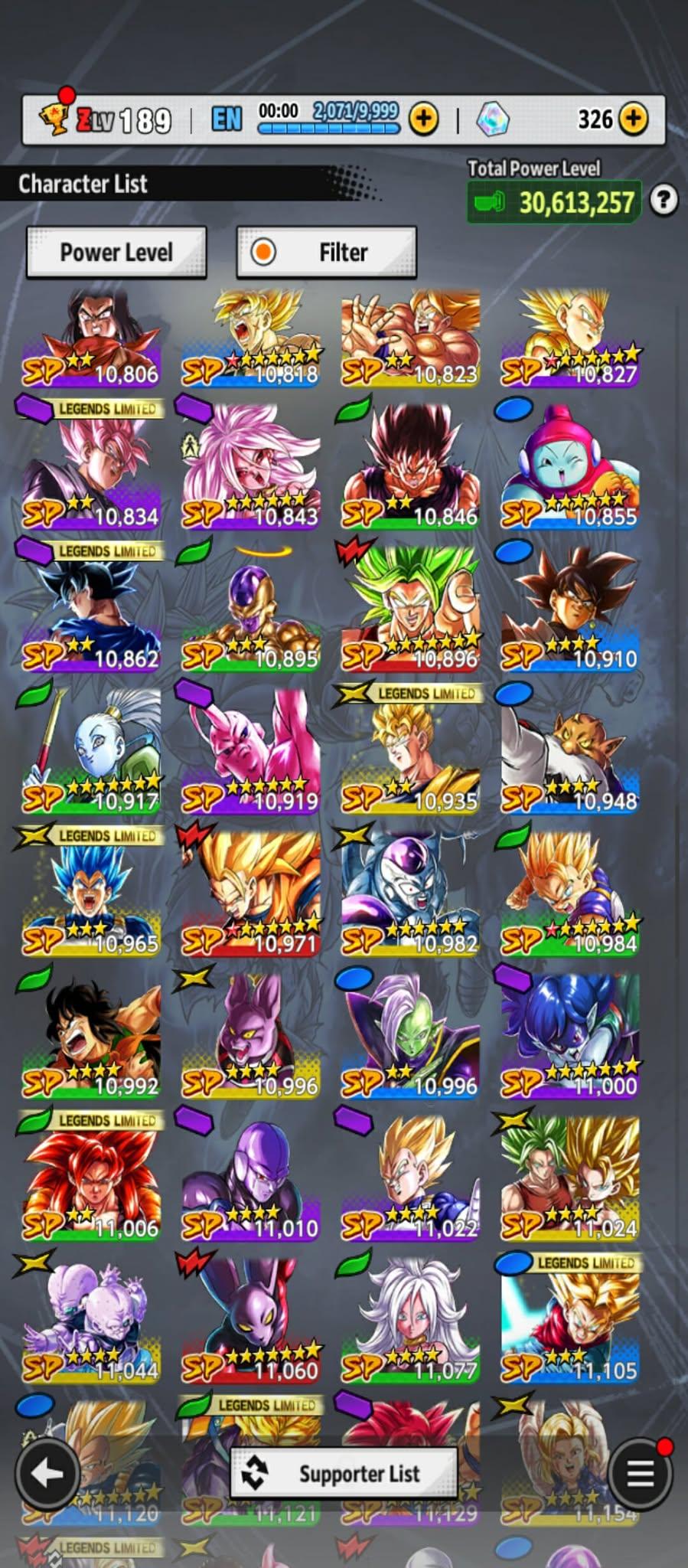Open the hamburger menu button
The width and height of the screenshot is (688, 1568).
[640, 1472]
